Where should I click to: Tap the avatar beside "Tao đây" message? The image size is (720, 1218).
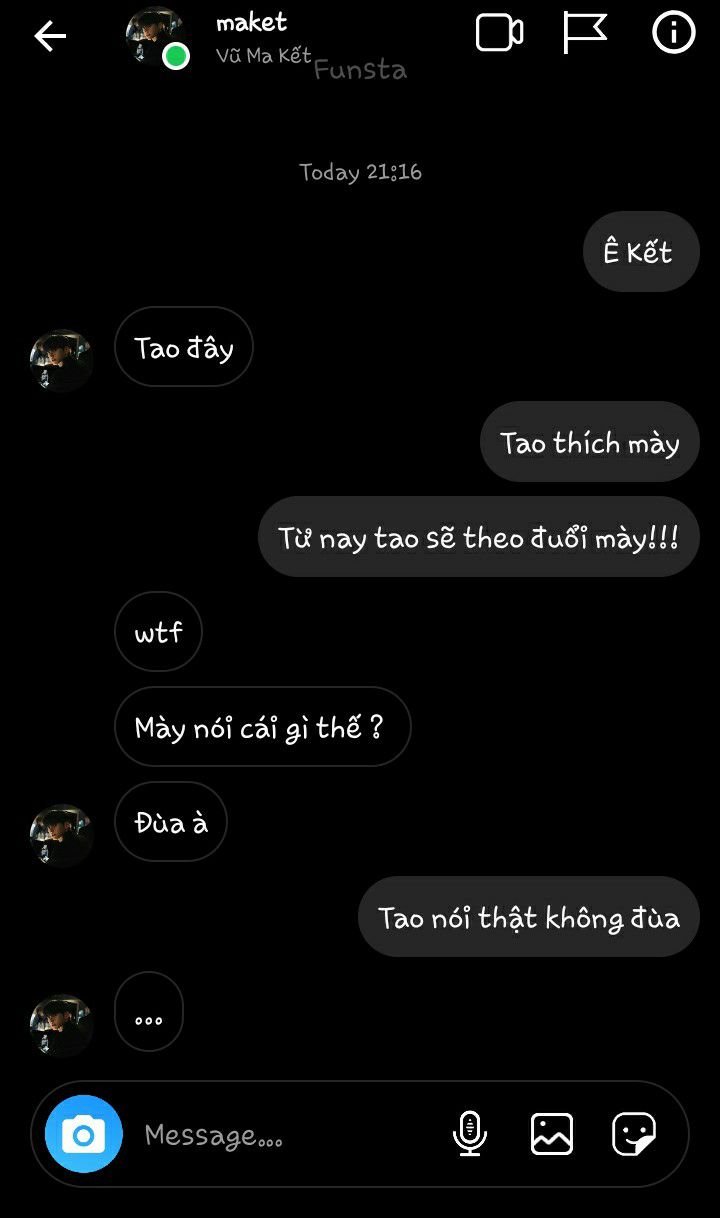point(61,359)
